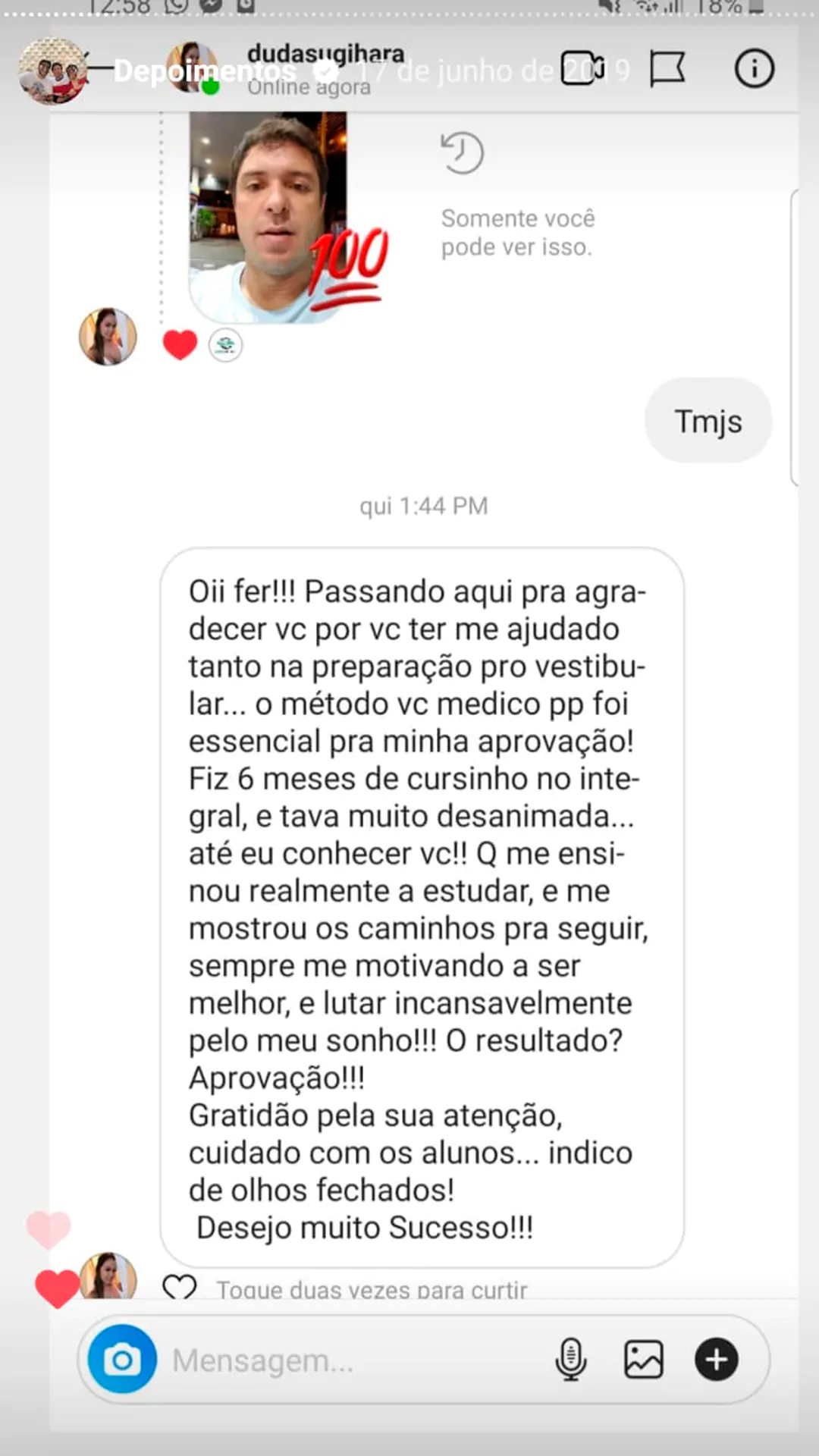
Task: Click the replay-timer icon beside the shared video
Action: 462,152
